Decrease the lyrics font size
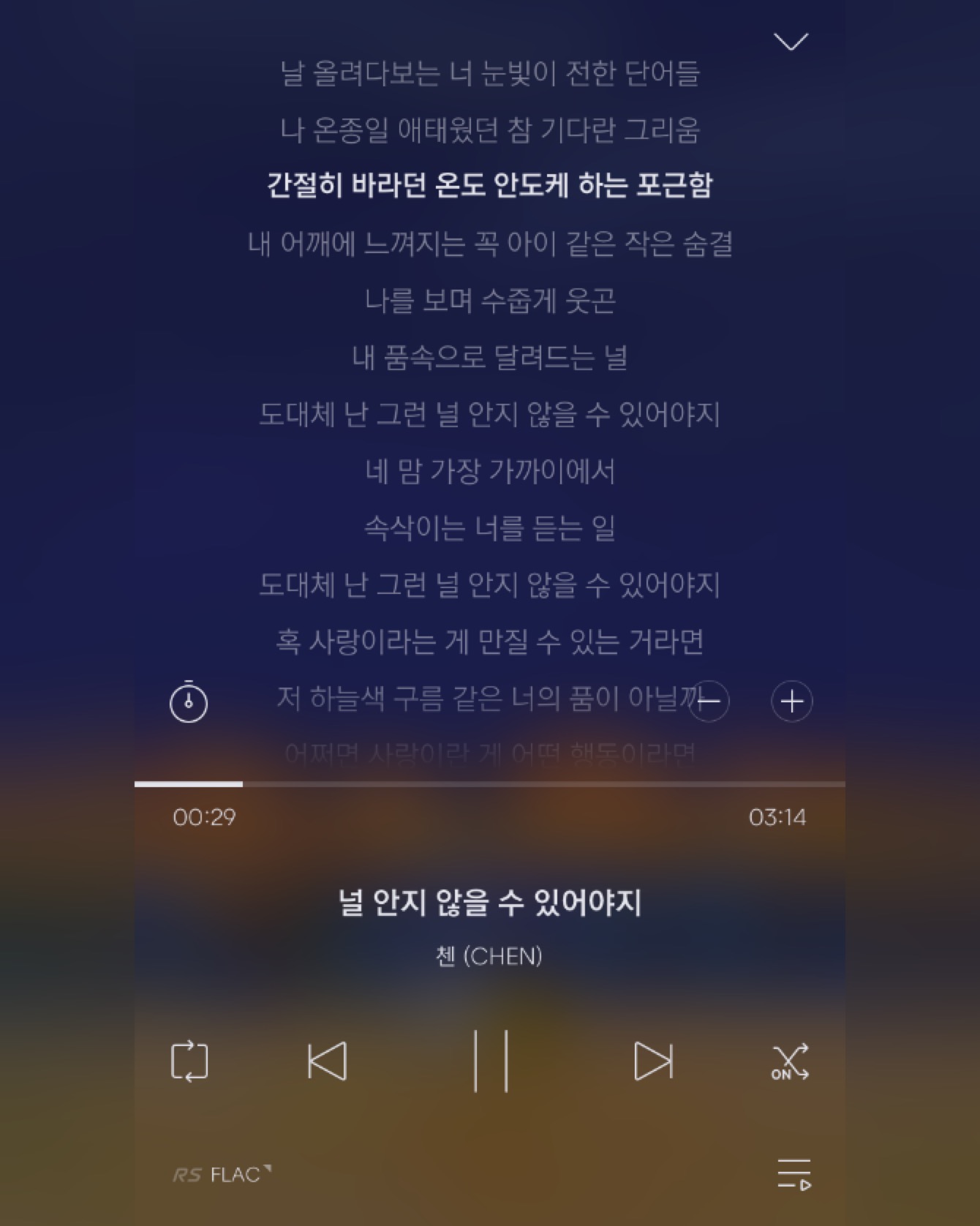Screen dimensions: 980x1226 pos(708,700)
